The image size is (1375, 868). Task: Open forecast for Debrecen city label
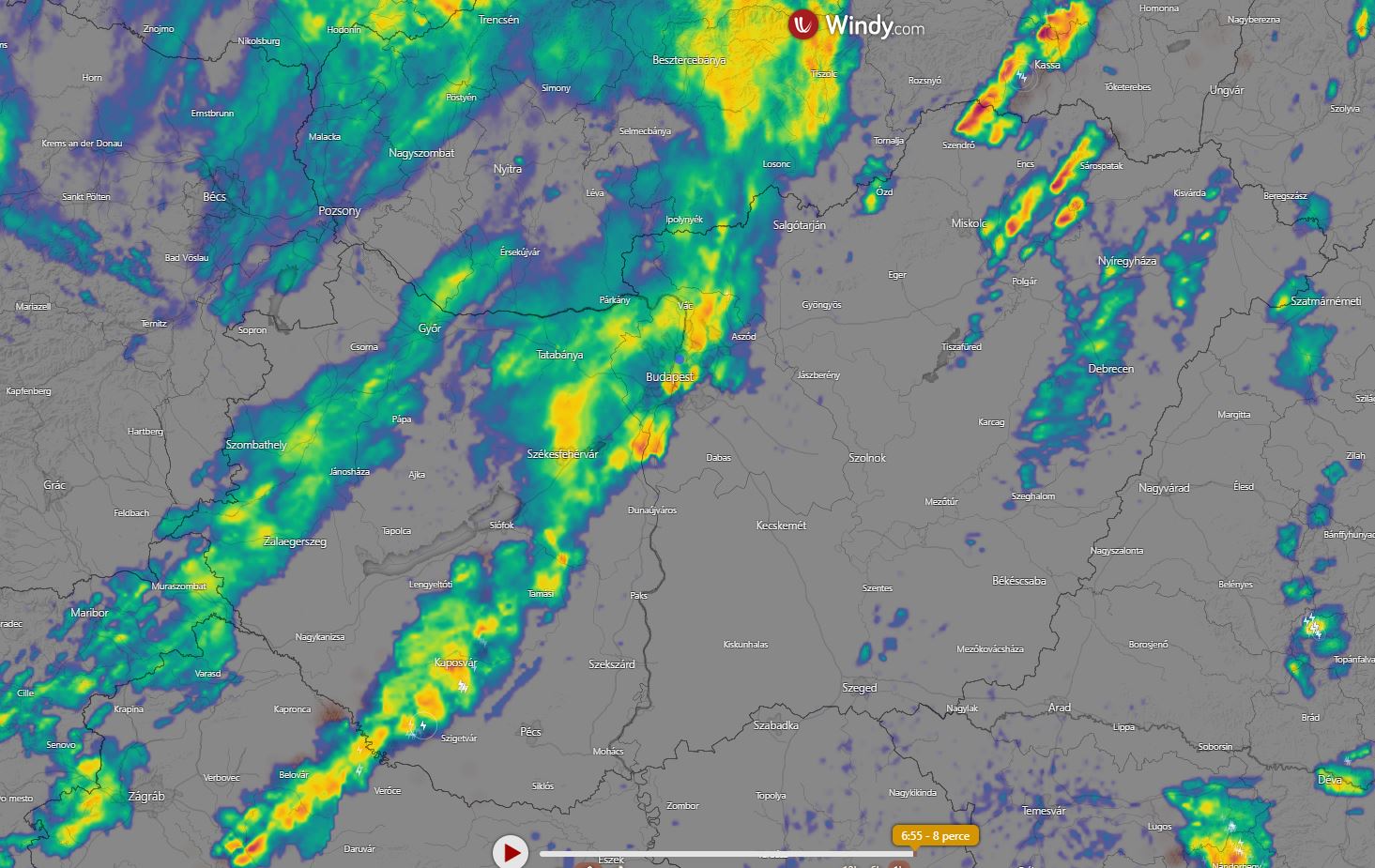pos(1110,369)
